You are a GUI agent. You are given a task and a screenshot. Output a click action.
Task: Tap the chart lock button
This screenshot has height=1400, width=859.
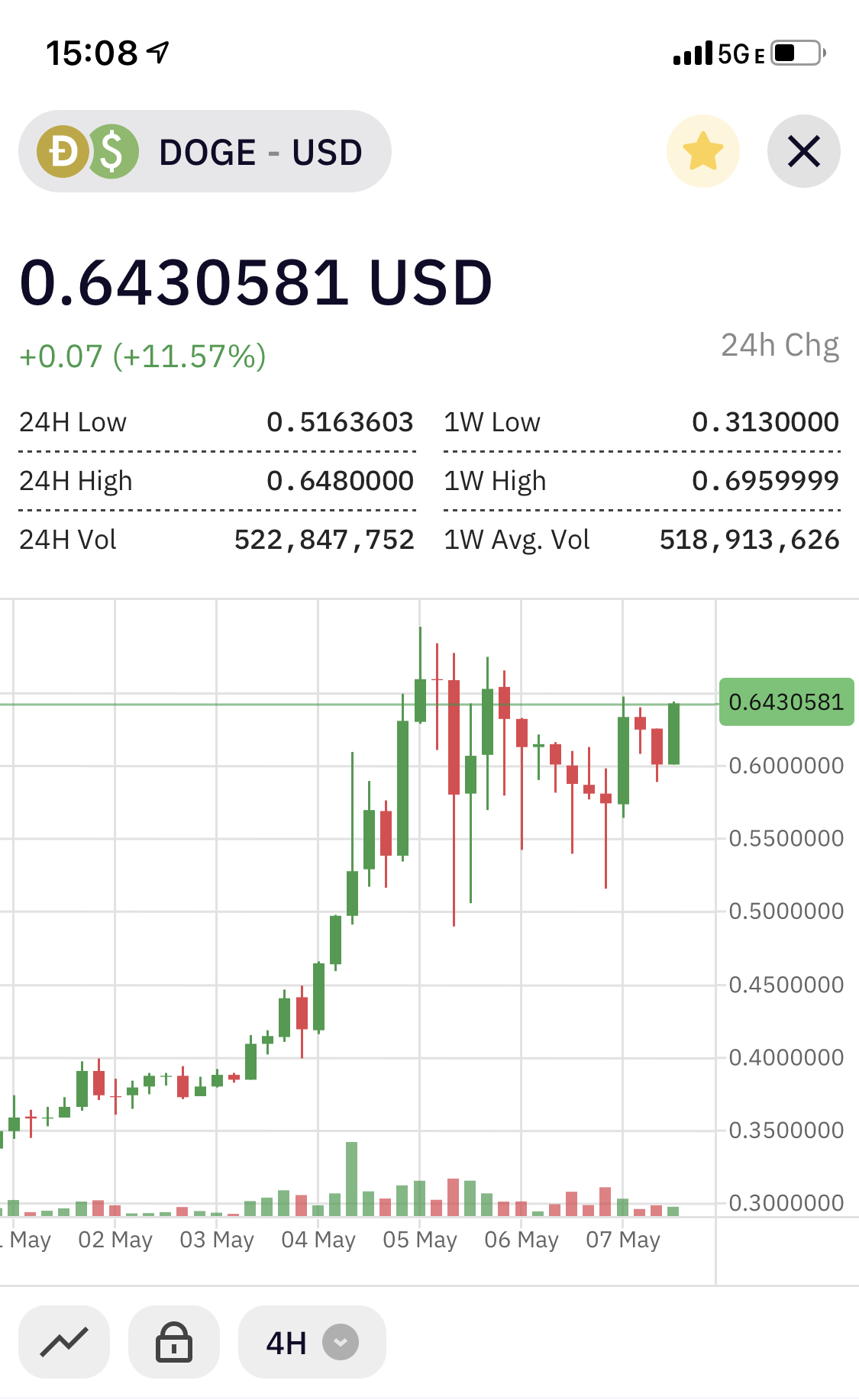(174, 1342)
